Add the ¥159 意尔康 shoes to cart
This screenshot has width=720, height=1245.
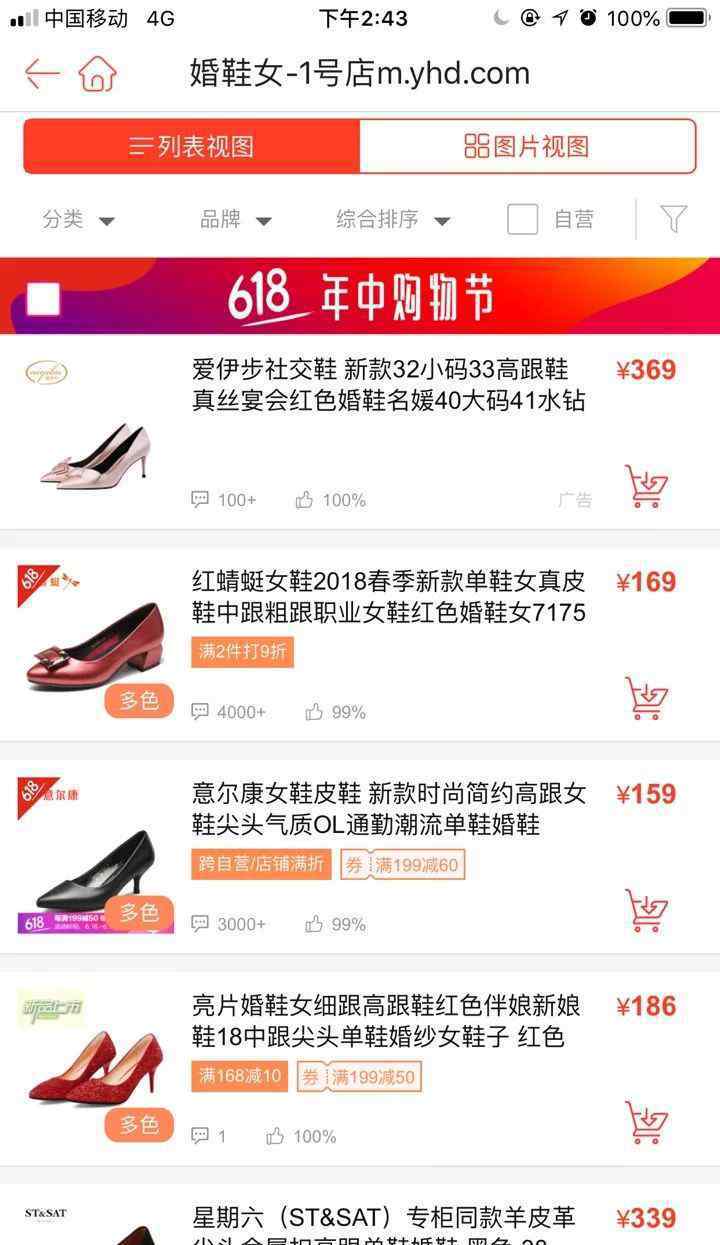pos(646,910)
